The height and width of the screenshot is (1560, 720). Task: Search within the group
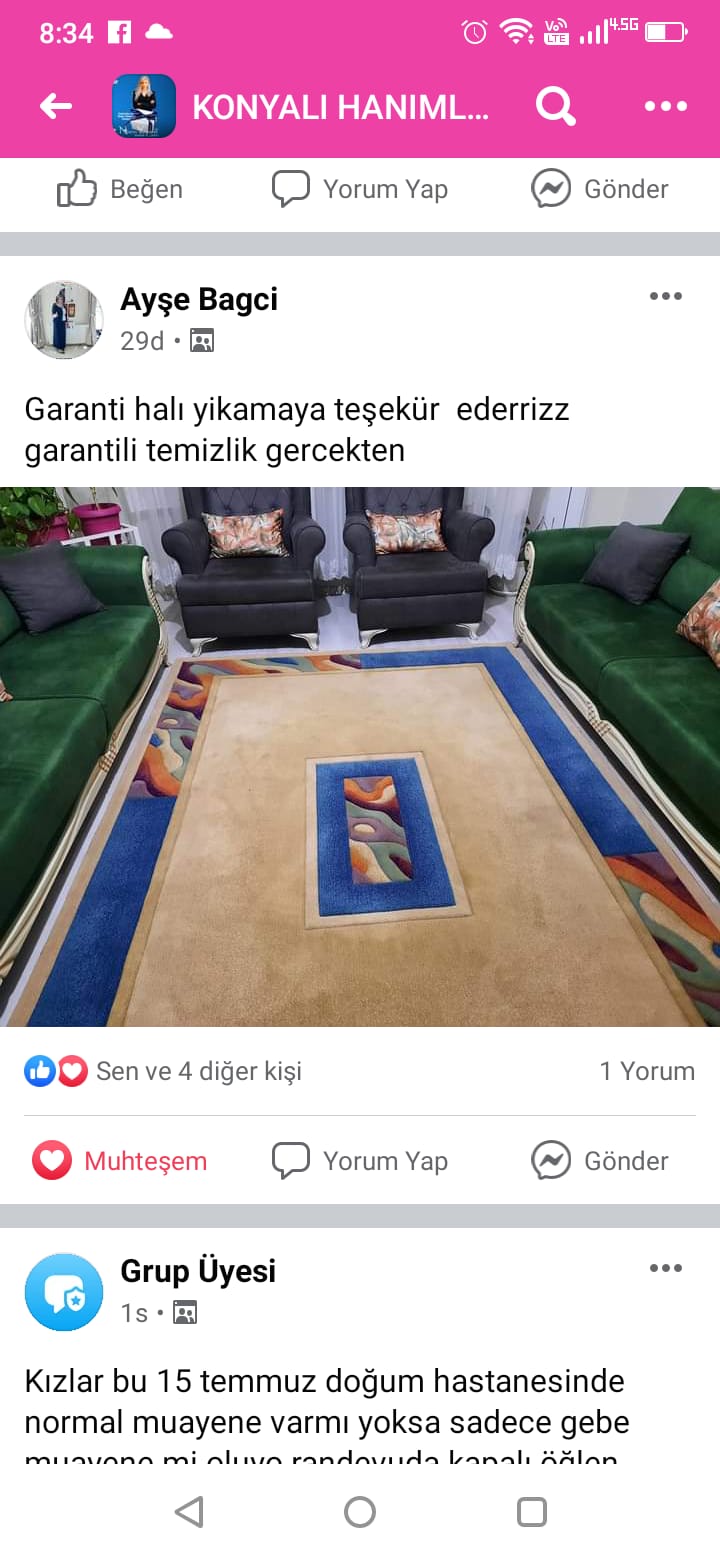pos(555,106)
